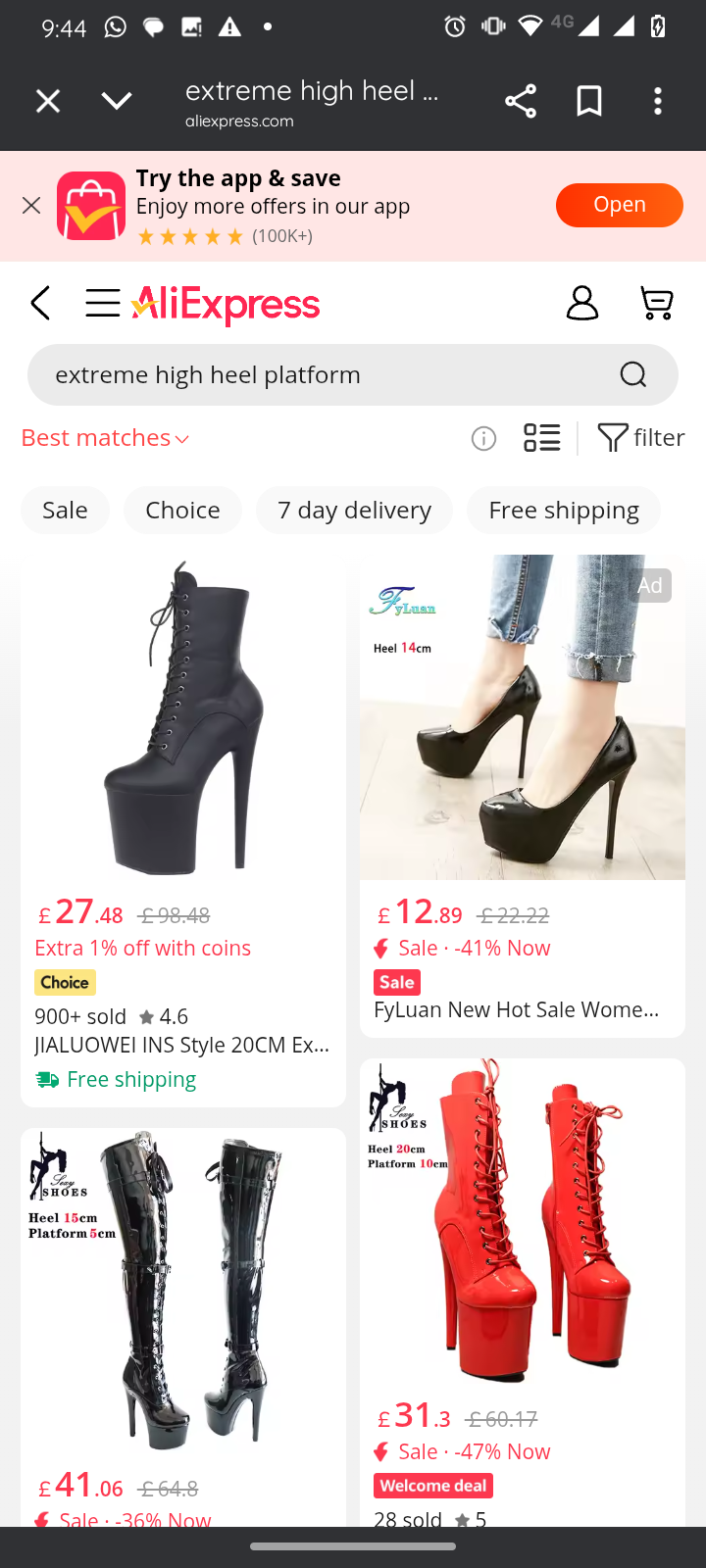The height and width of the screenshot is (1568, 706).
Task: View the shopping cart
Action: (656, 304)
